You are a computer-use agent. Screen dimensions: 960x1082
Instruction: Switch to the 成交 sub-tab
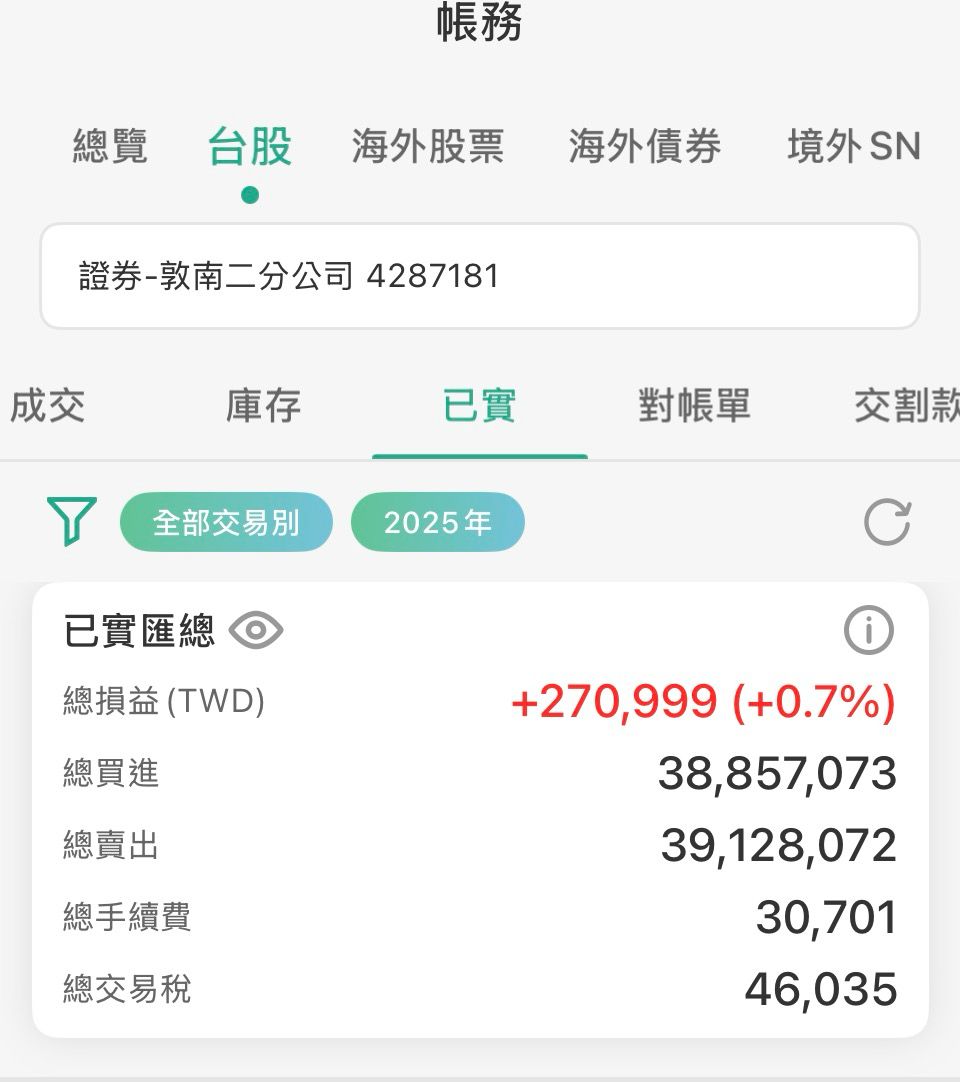(x=47, y=406)
